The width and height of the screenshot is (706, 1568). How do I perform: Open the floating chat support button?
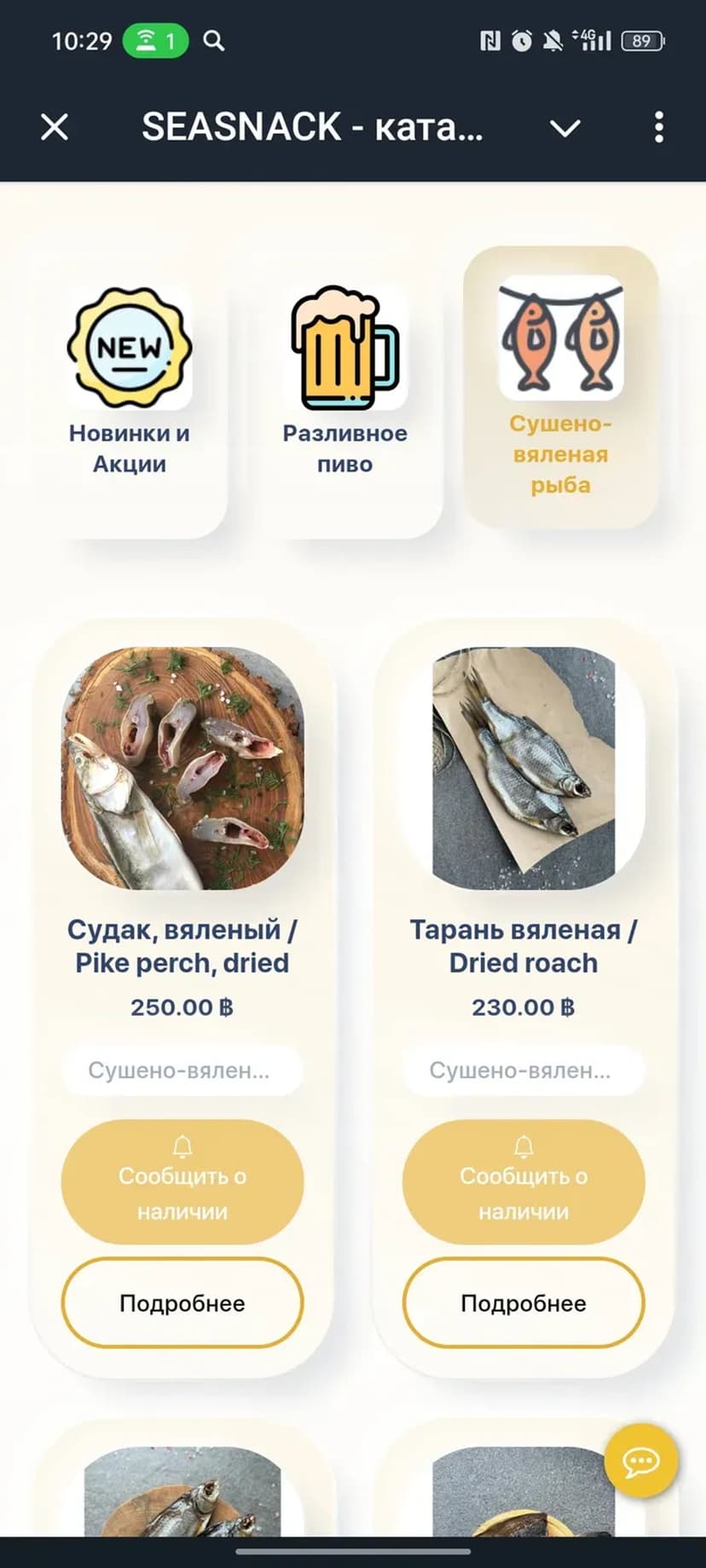[641, 1461]
